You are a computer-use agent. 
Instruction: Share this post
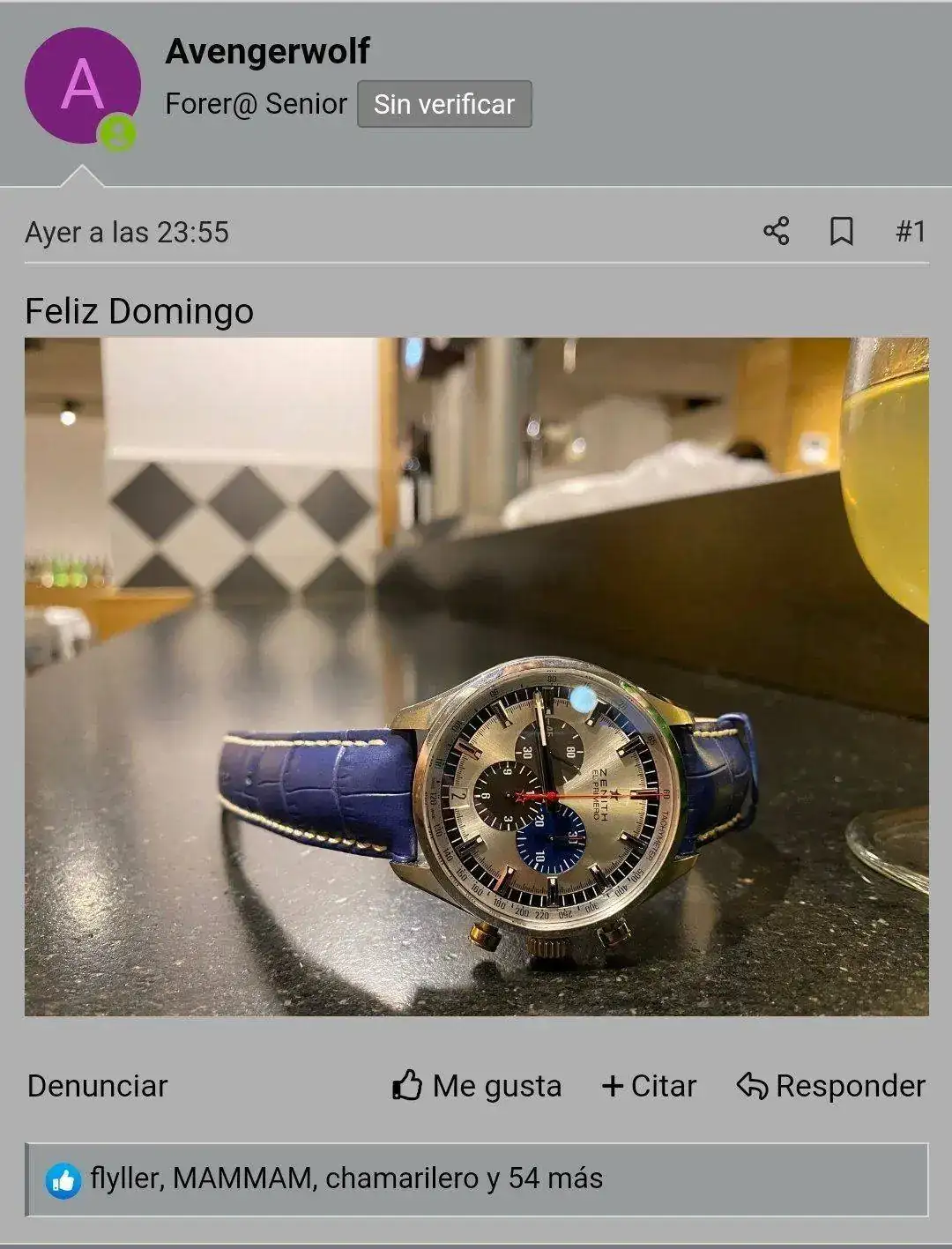tap(776, 232)
